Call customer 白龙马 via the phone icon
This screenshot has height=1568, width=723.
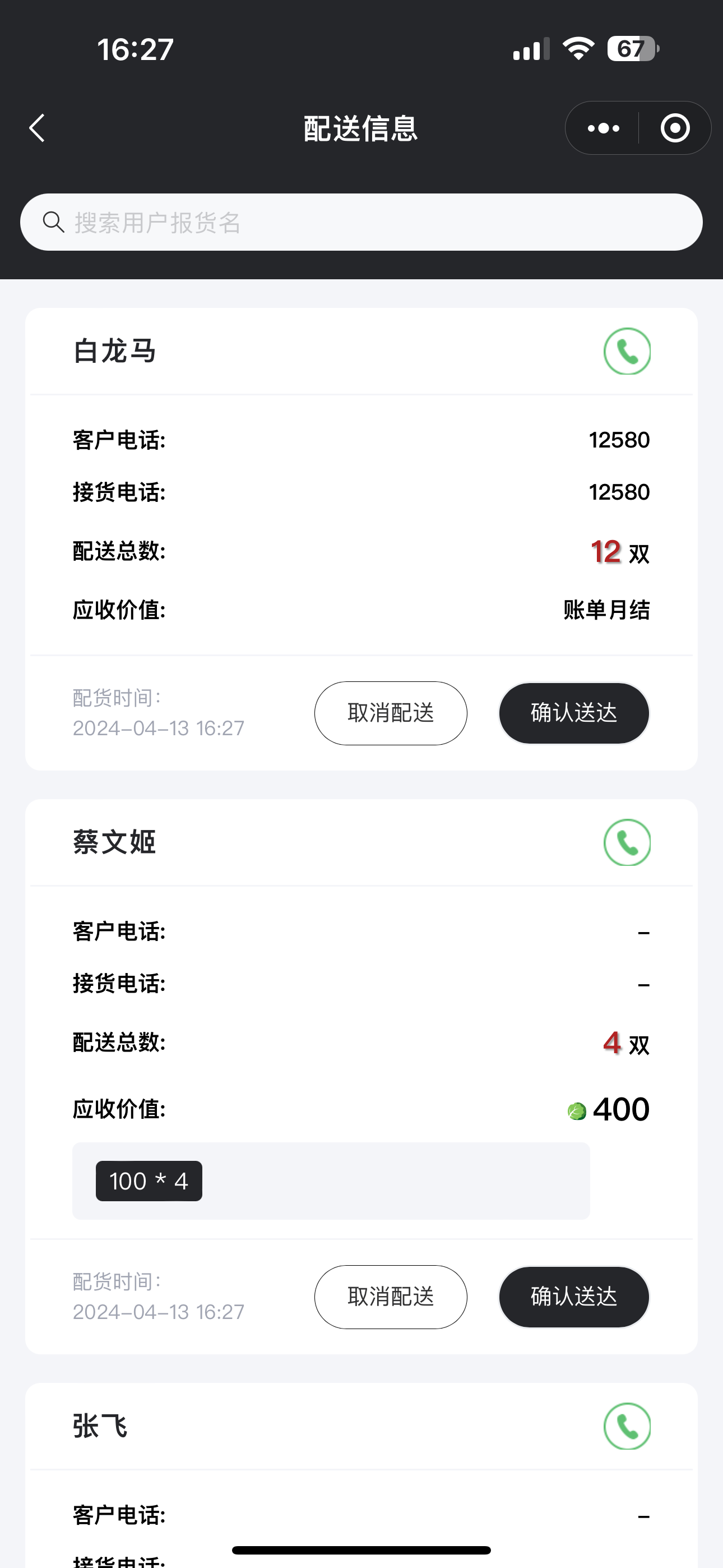627,351
